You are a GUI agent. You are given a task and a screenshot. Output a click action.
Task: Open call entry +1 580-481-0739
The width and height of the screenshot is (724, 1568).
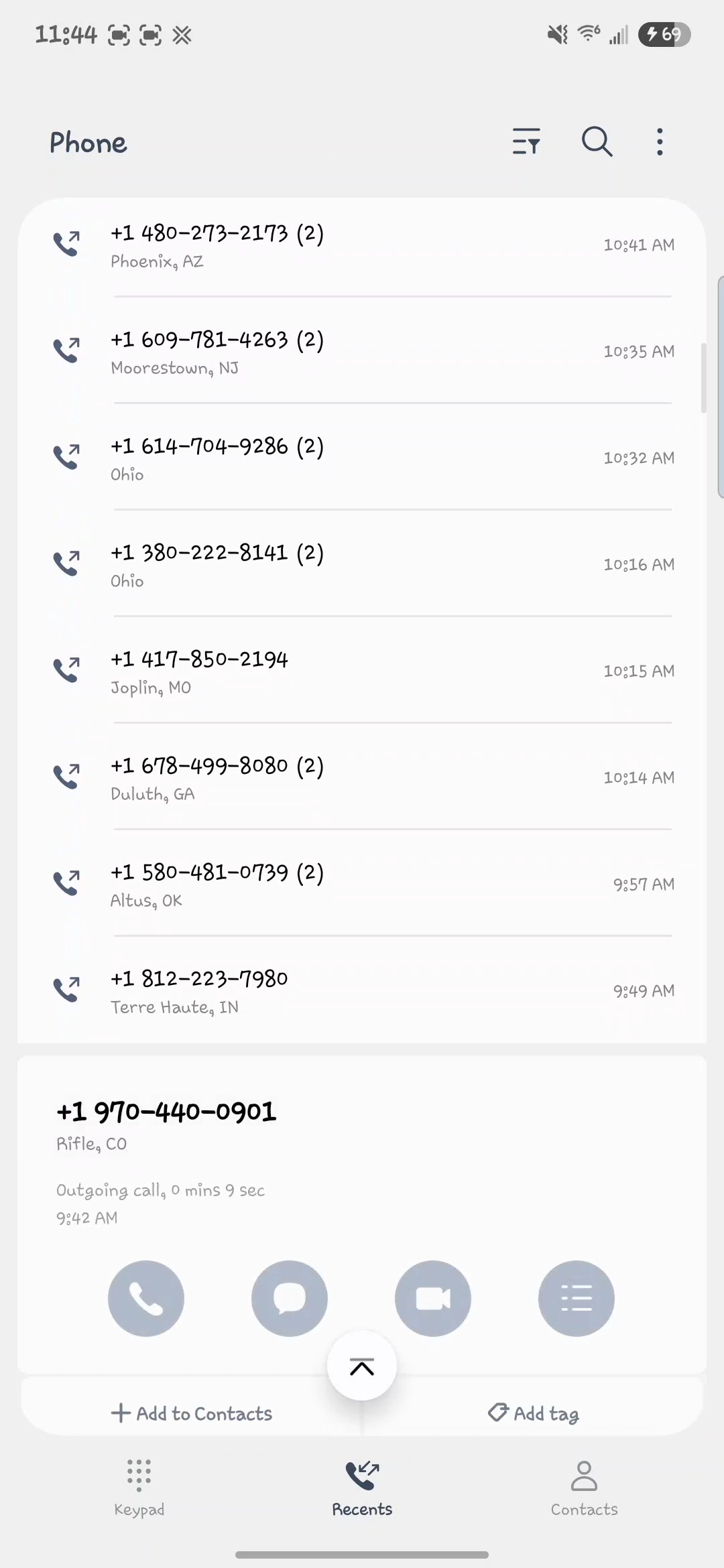click(x=362, y=885)
